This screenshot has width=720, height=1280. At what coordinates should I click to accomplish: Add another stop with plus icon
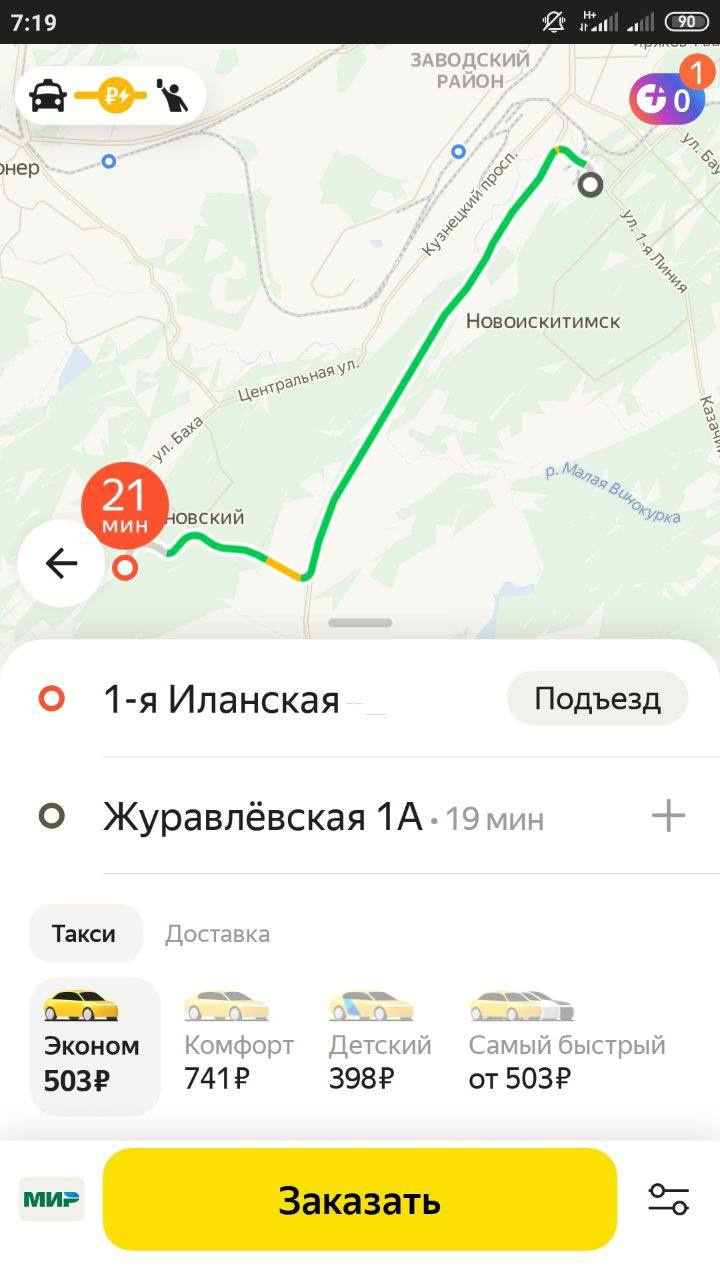click(x=668, y=817)
